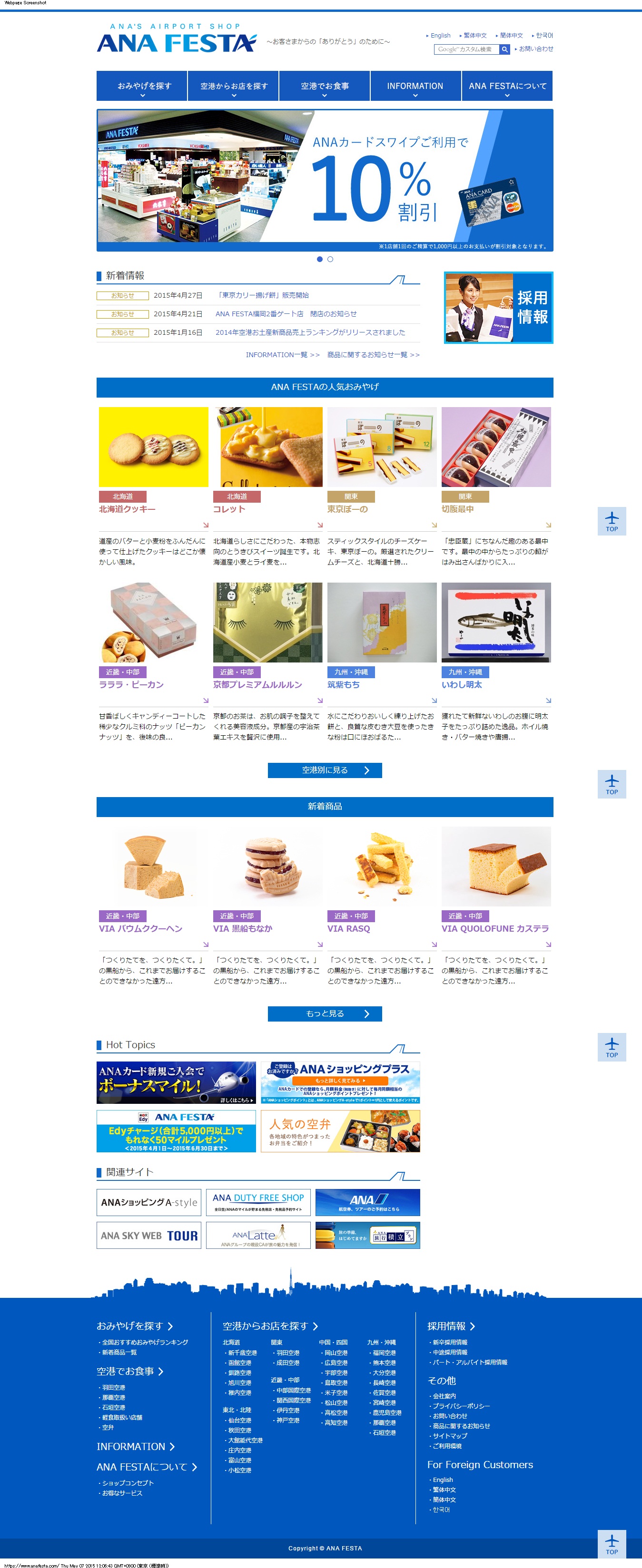Open the 東京カリー揚げ餅 販売開始 news item
The height and width of the screenshot is (1568, 642).
pyautogui.click(x=263, y=295)
